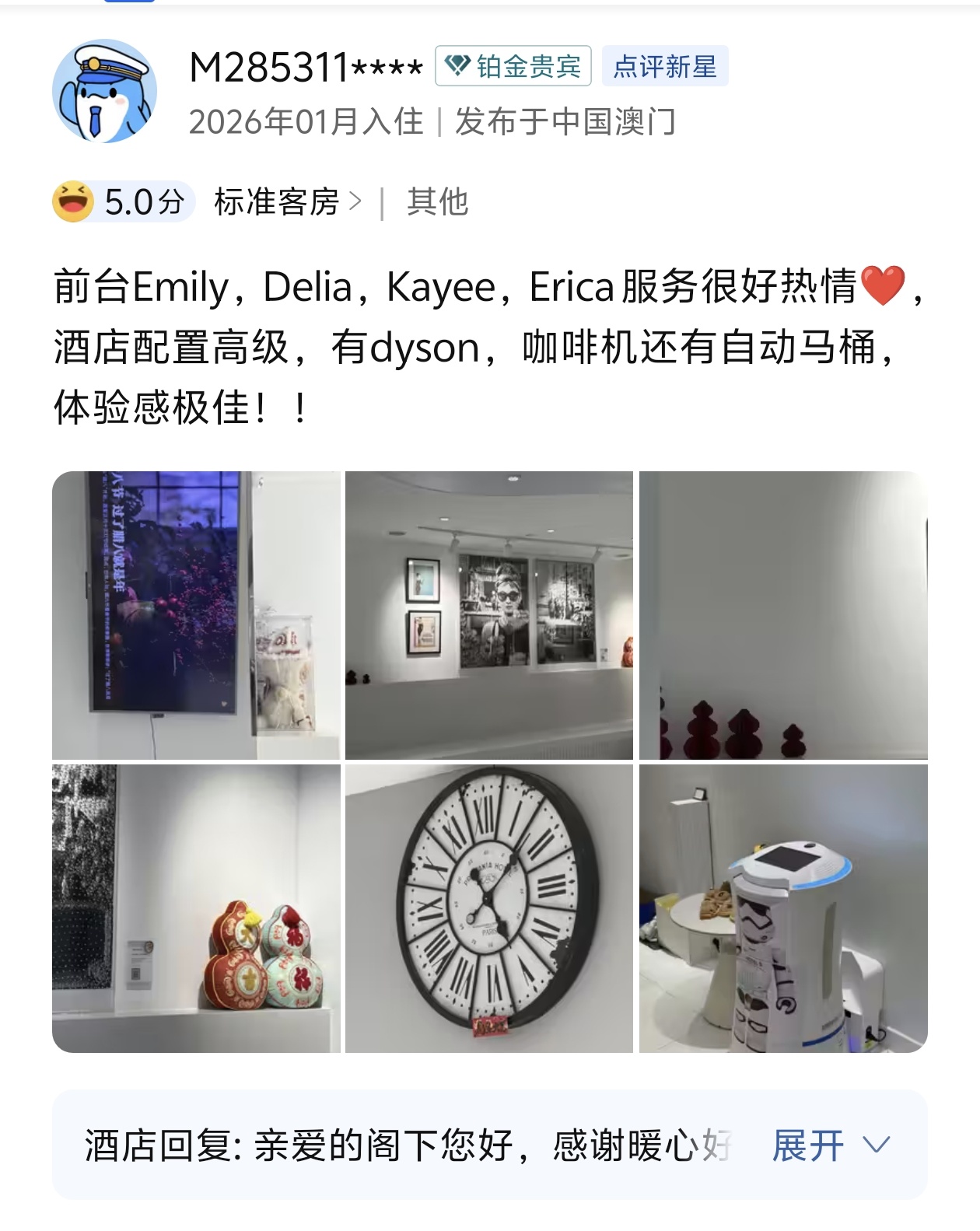Expand the hotel reply with 展开
The image size is (980, 1231).
pos(829,1145)
